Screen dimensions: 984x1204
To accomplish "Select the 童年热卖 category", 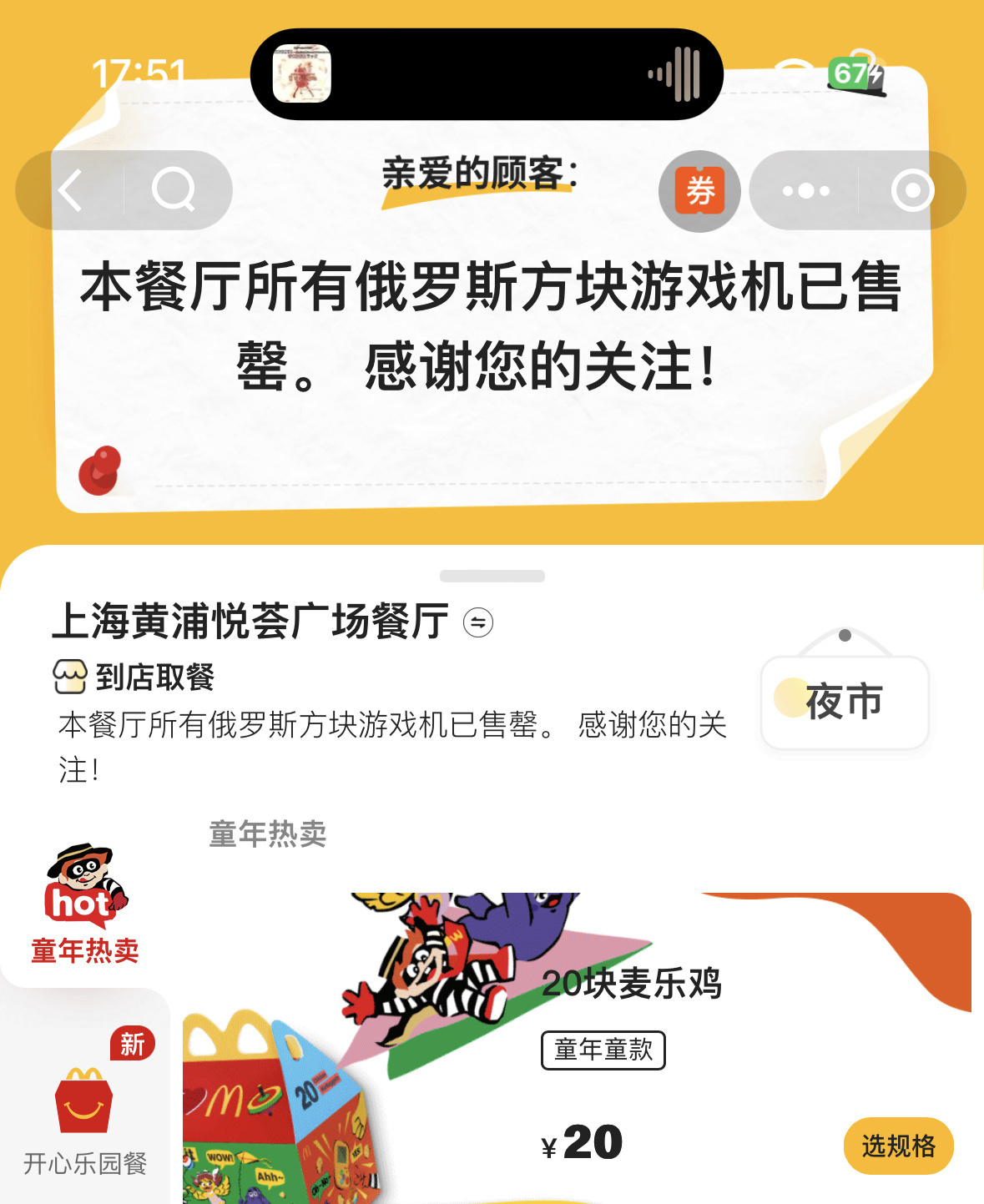I will pyautogui.click(x=85, y=905).
